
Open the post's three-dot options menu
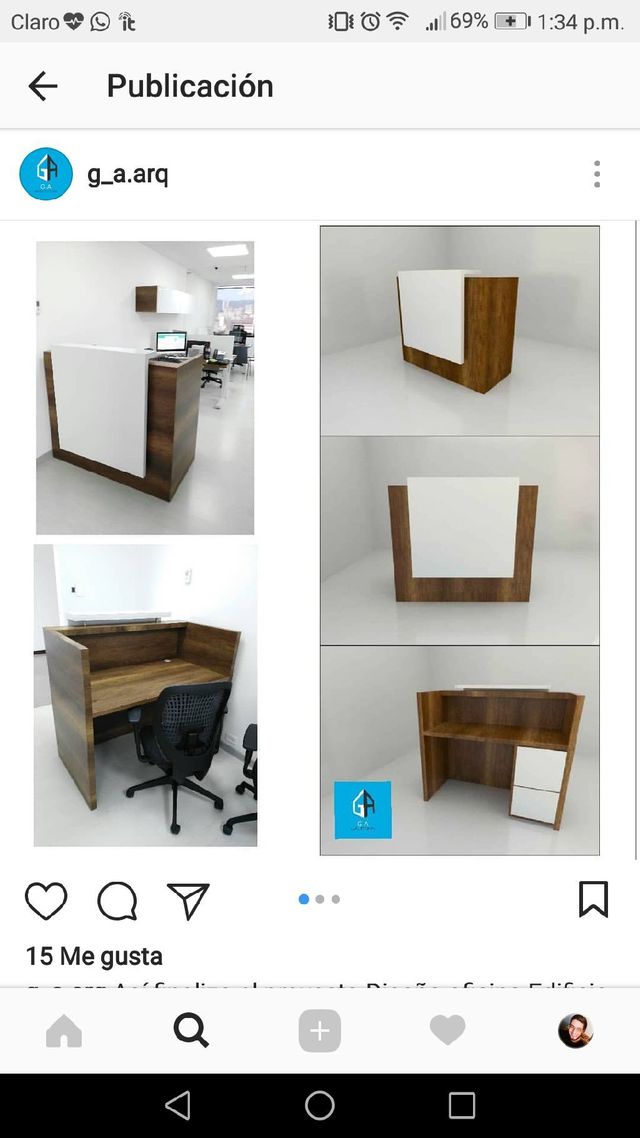coord(596,174)
